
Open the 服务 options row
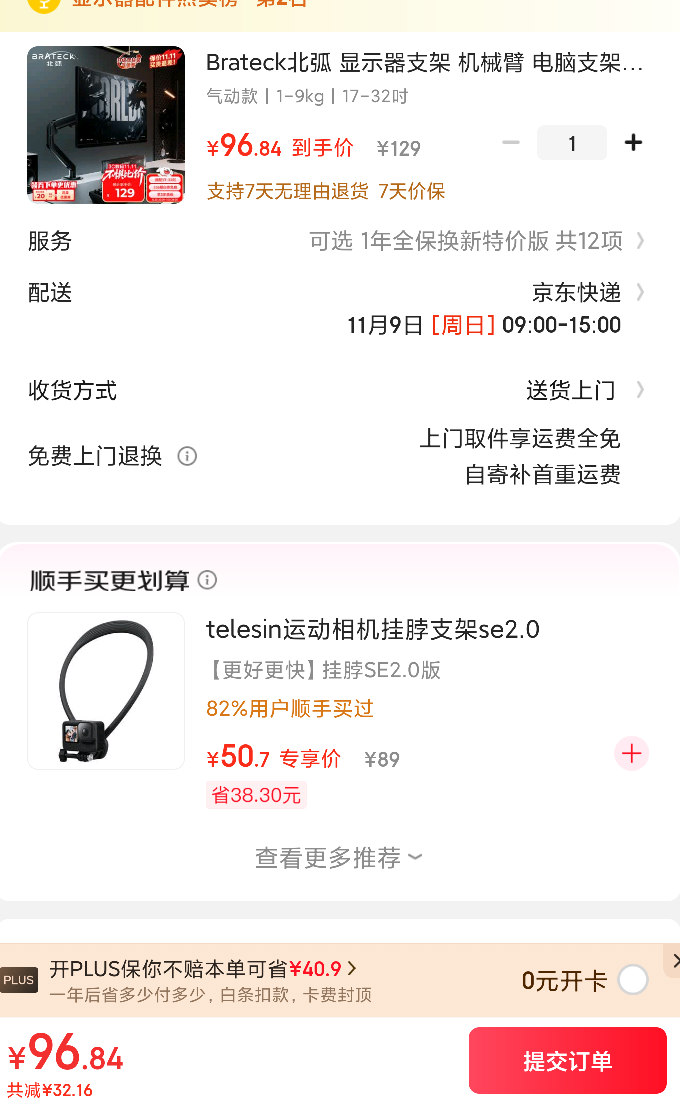pos(336,241)
